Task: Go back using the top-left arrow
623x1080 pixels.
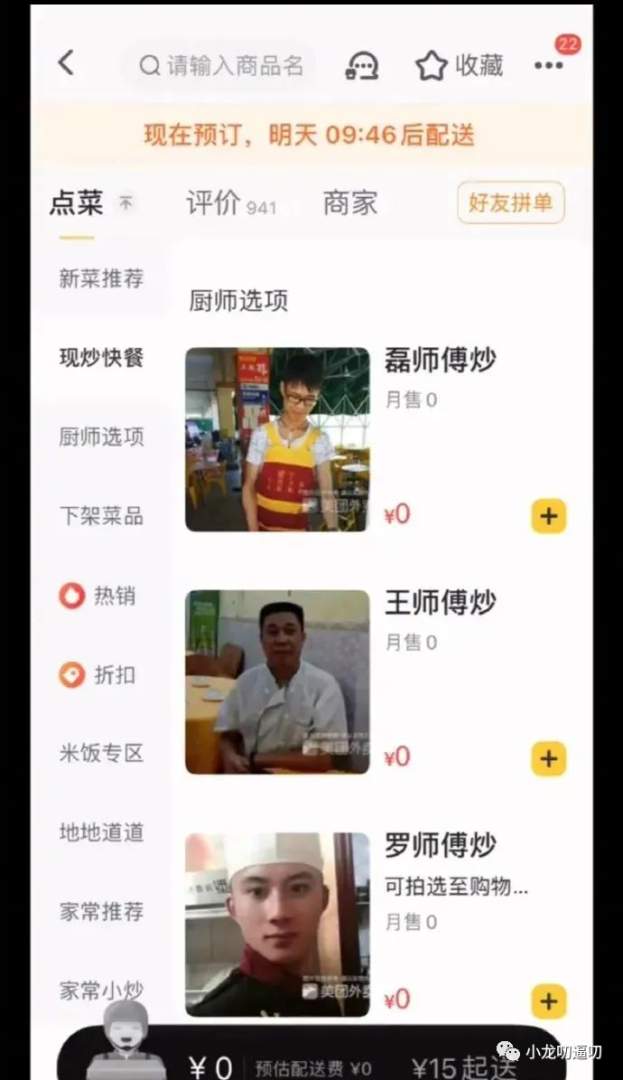Action: point(66,64)
